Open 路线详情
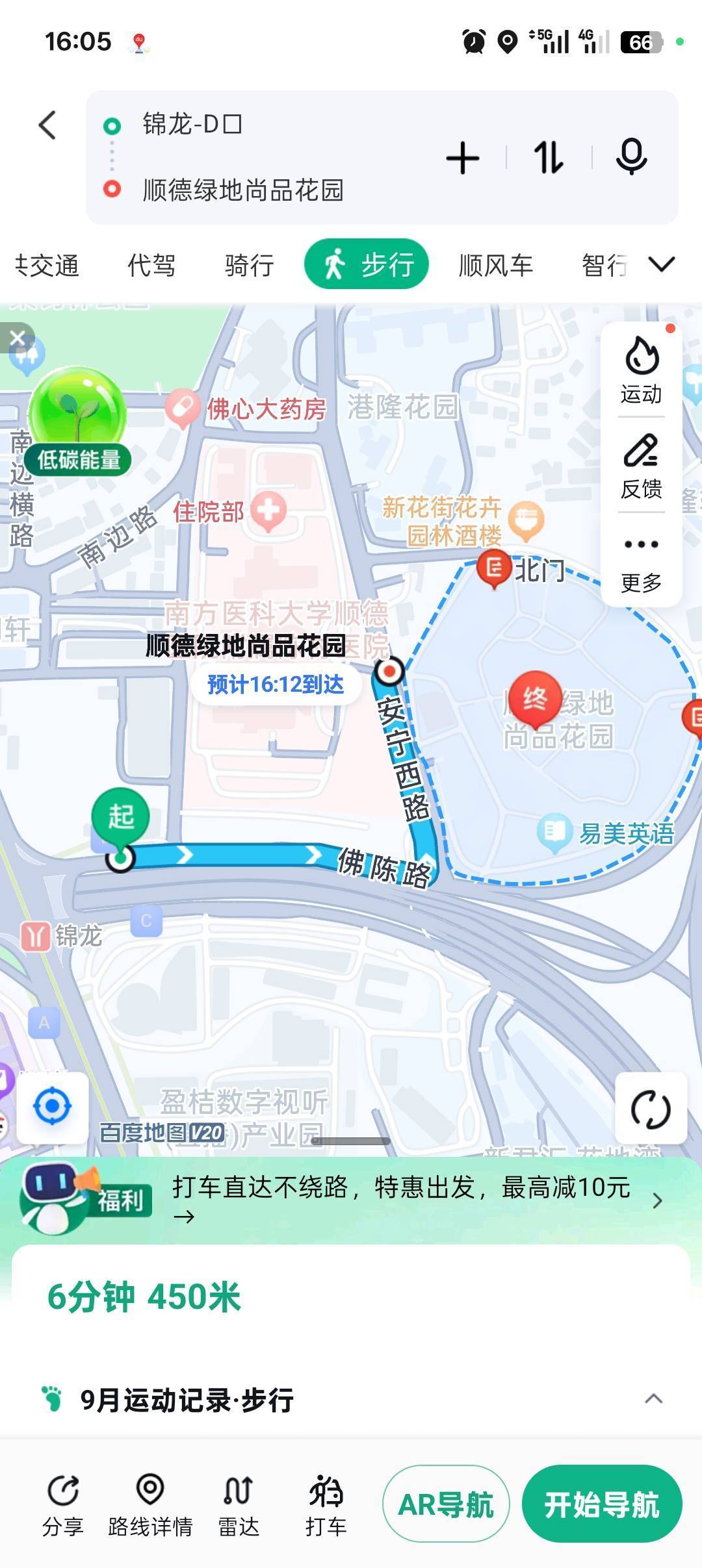This screenshot has height=1568, width=702. point(150,1506)
